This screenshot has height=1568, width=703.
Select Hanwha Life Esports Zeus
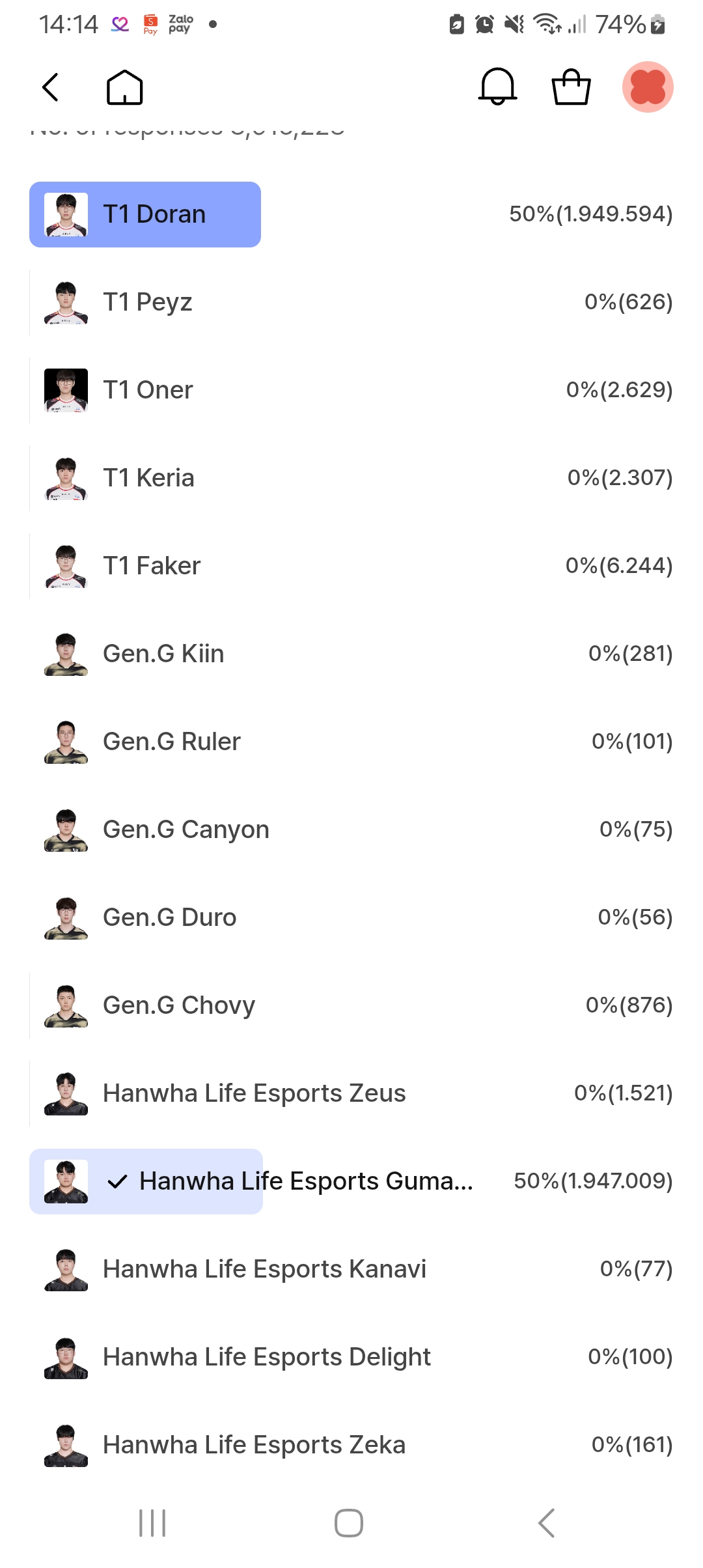click(x=254, y=1093)
